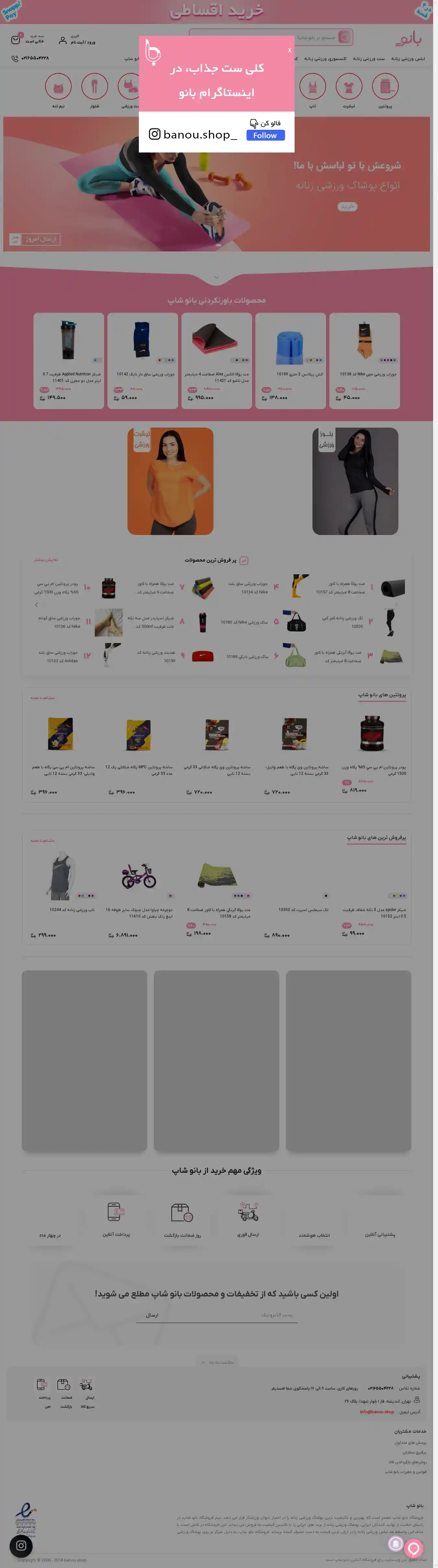This screenshot has width=438, height=1568.
Task: Open Applied Nutrition shaker 11401 product card
Action: (x=69, y=360)
